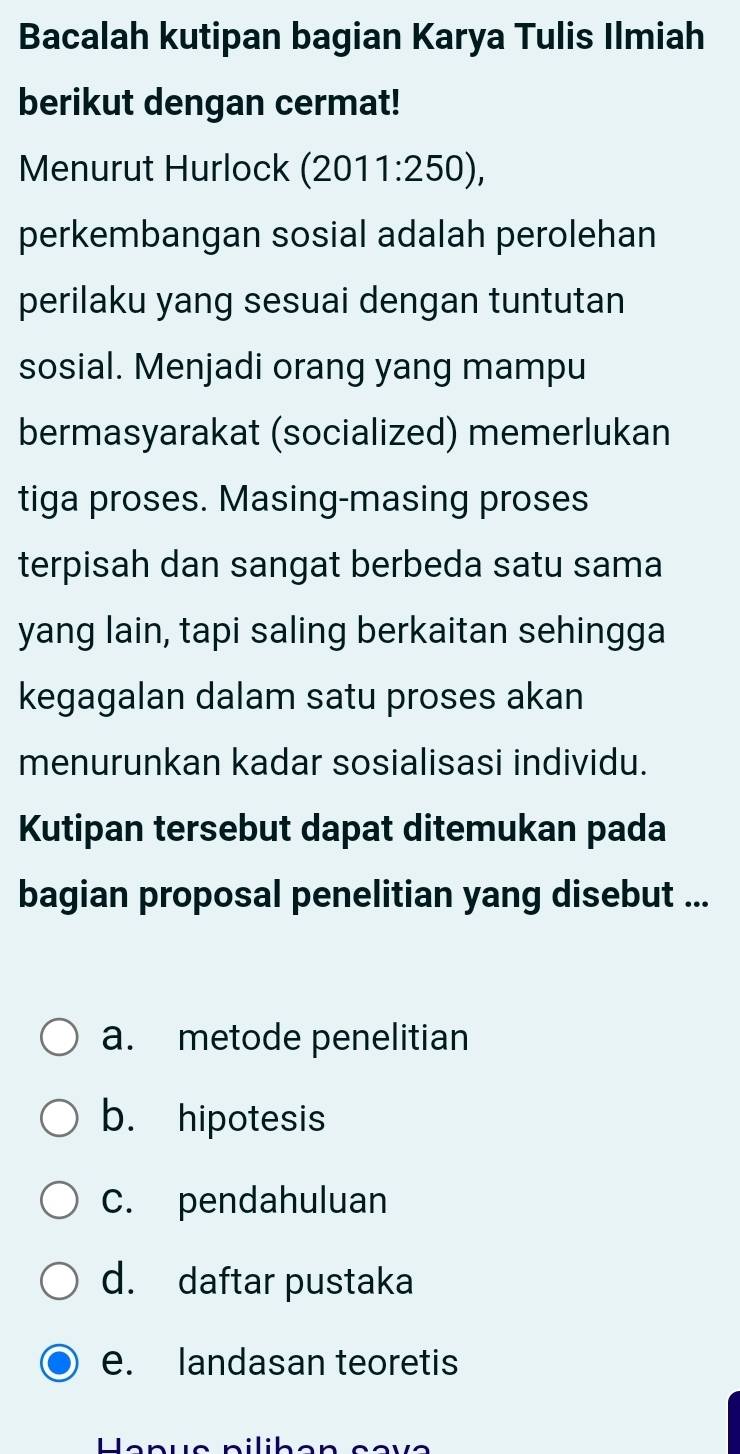Choose answer b. hipotesis
The width and height of the screenshot is (740, 1454).
tap(60, 1119)
